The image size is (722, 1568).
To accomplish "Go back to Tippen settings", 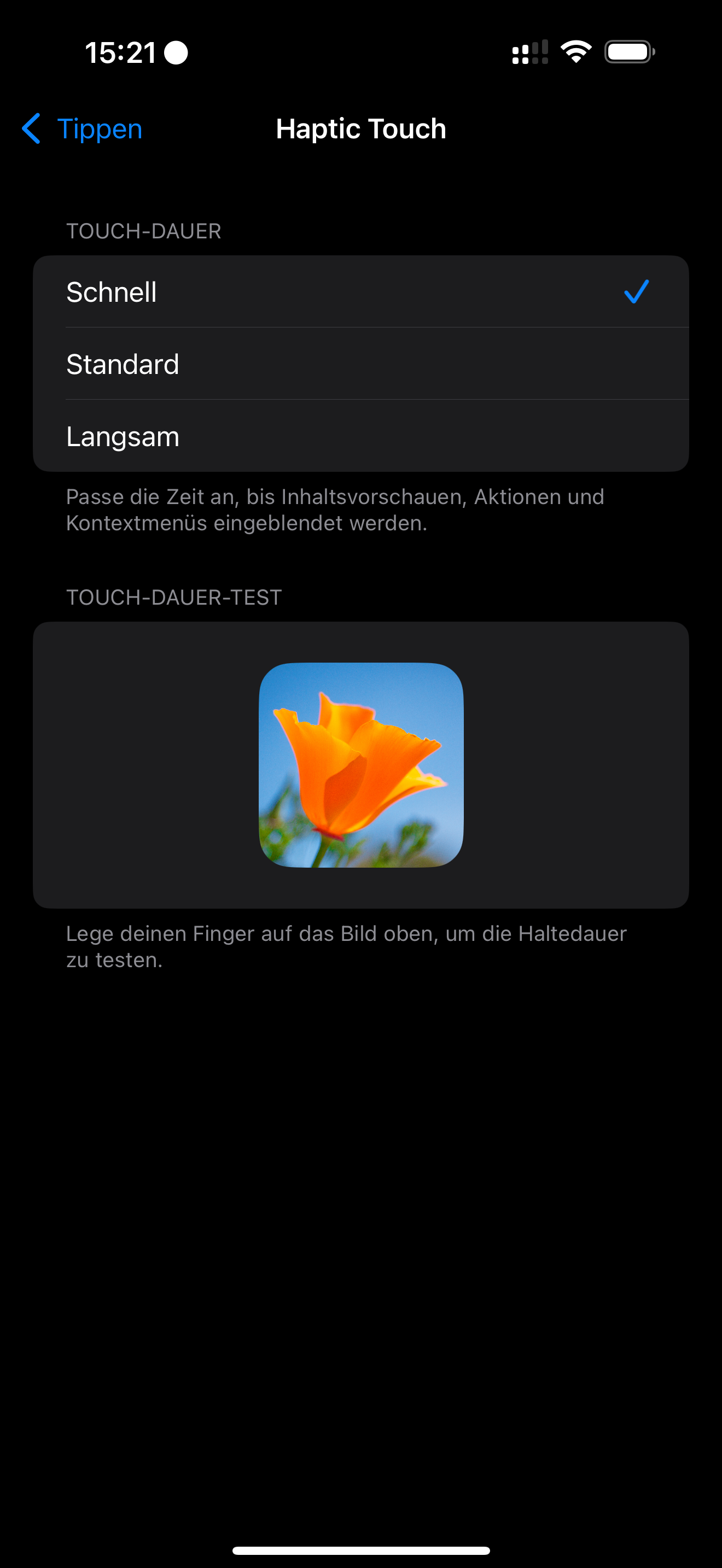I will click(82, 129).
